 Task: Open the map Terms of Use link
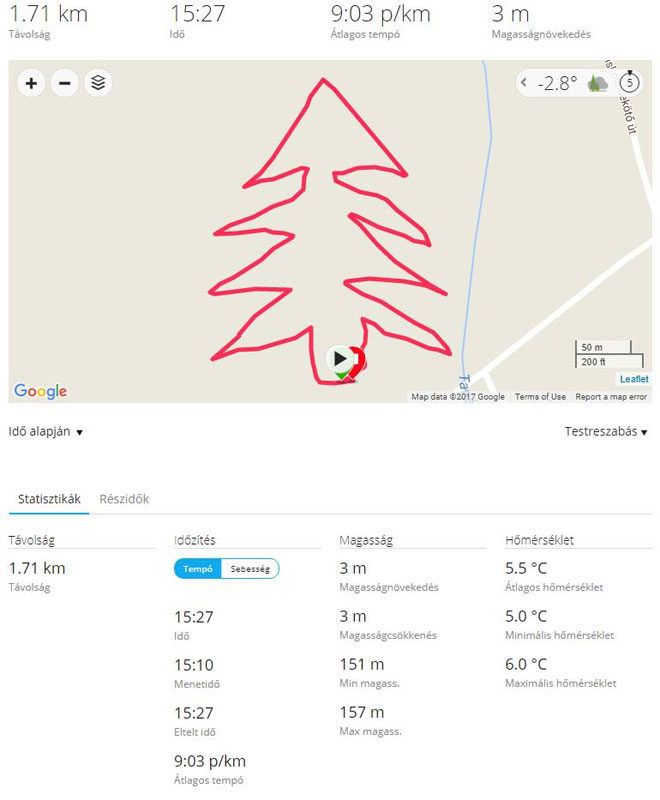coord(540,397)
